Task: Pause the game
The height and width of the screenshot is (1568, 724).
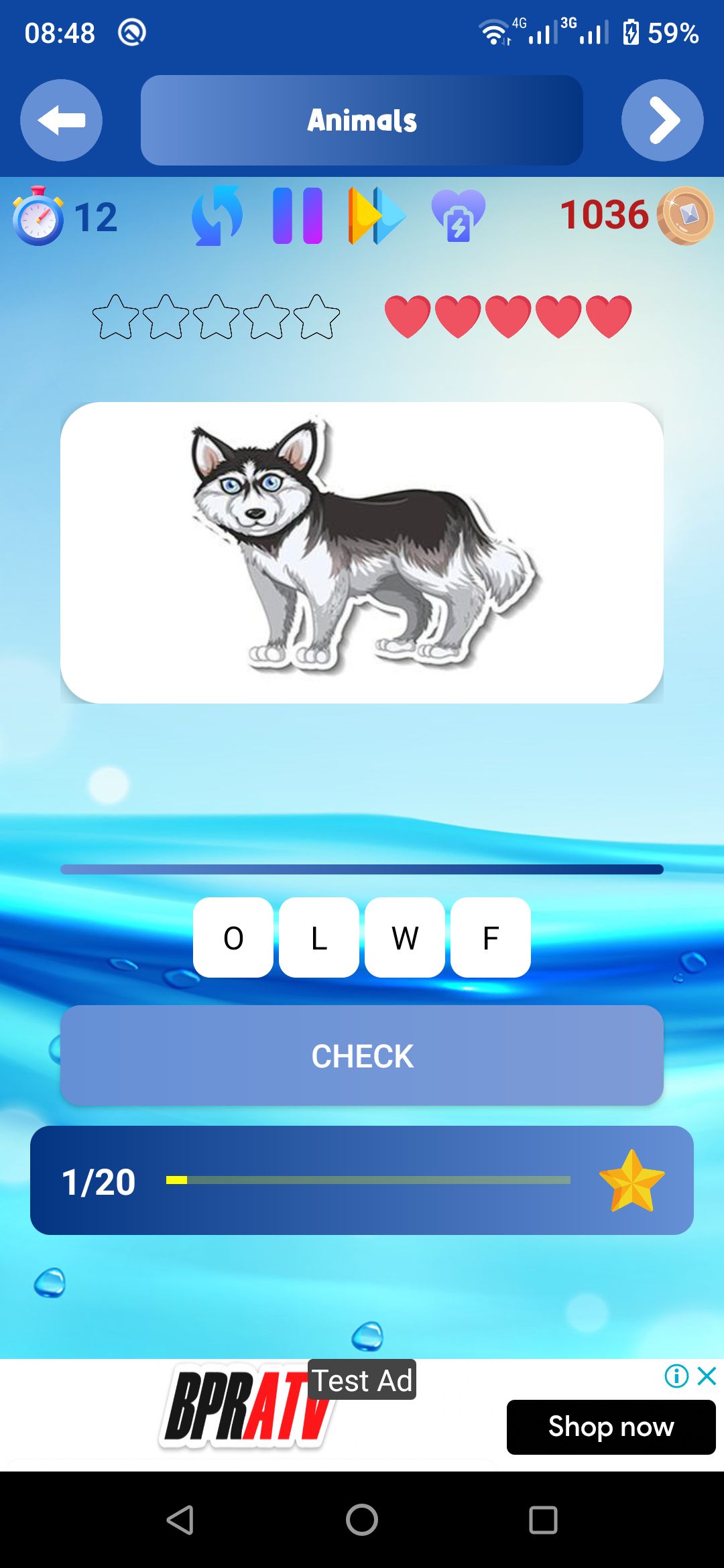Action: pos(298,216)
